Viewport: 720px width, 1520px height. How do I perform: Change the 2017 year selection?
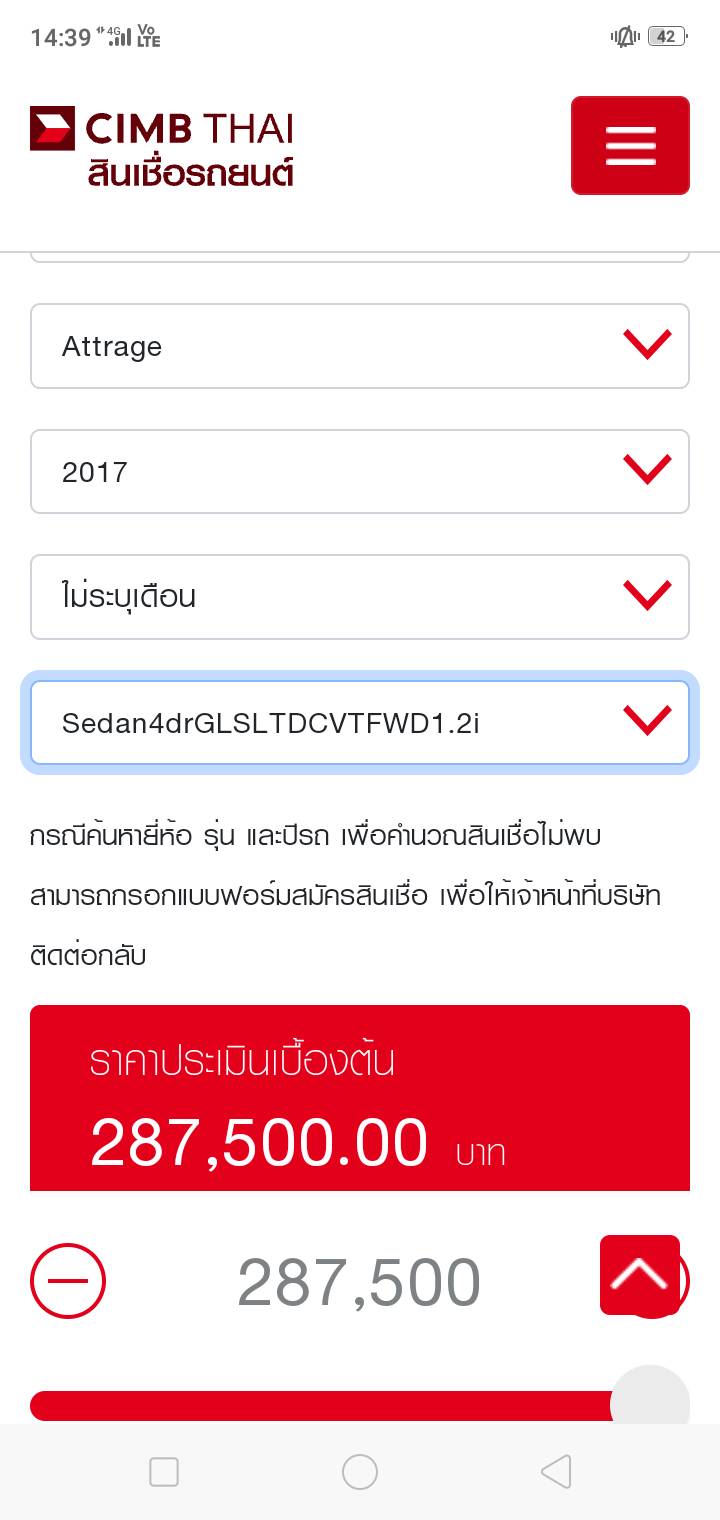(x=360, y=472)
